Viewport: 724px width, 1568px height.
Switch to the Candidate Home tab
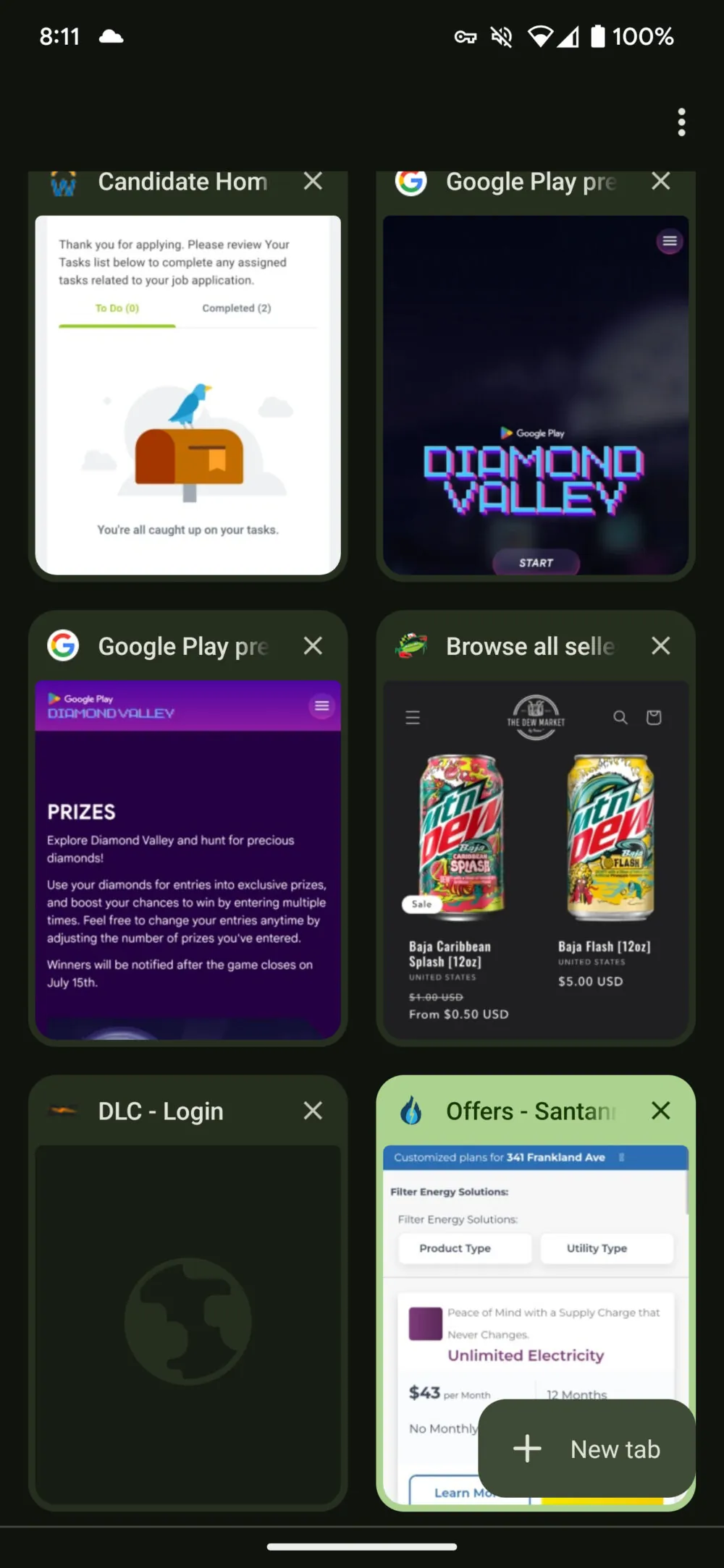[x=188, y=394]
